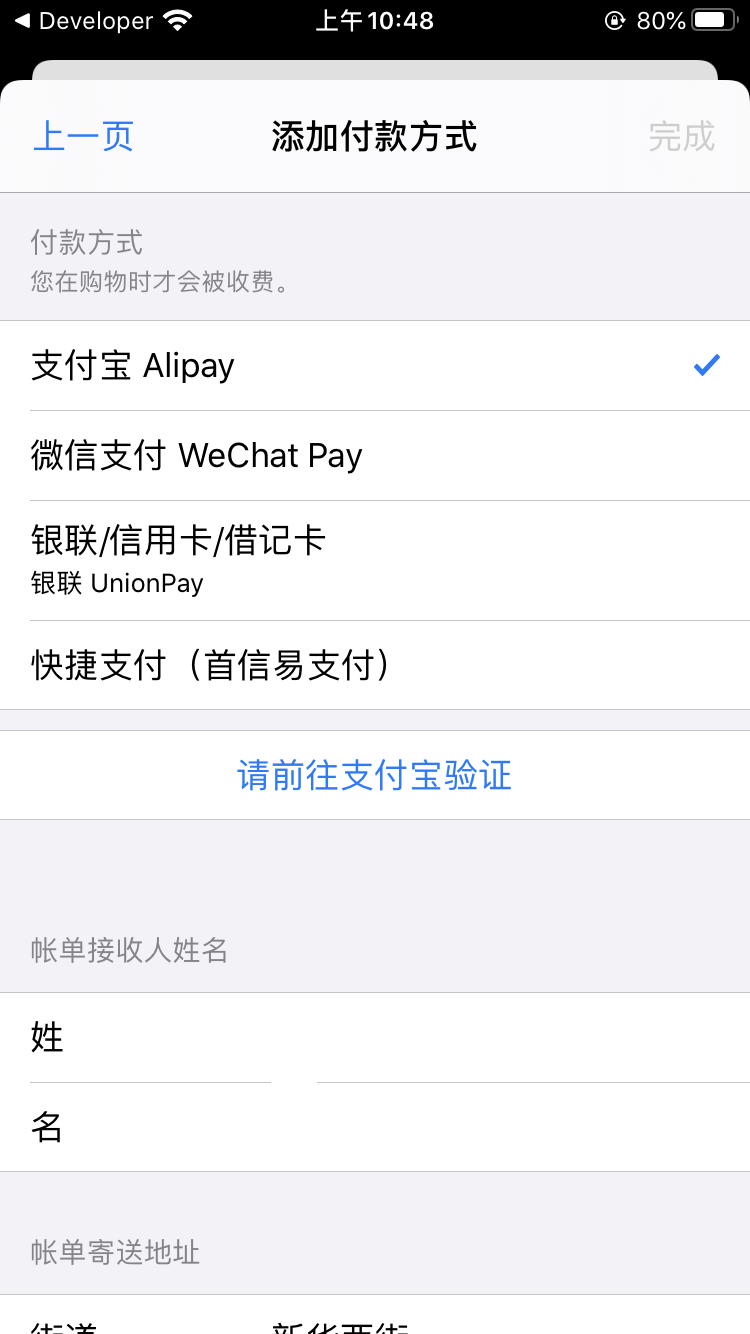Select 银联 UnionPay card option

pyautogui.click(x=375, y=560)
